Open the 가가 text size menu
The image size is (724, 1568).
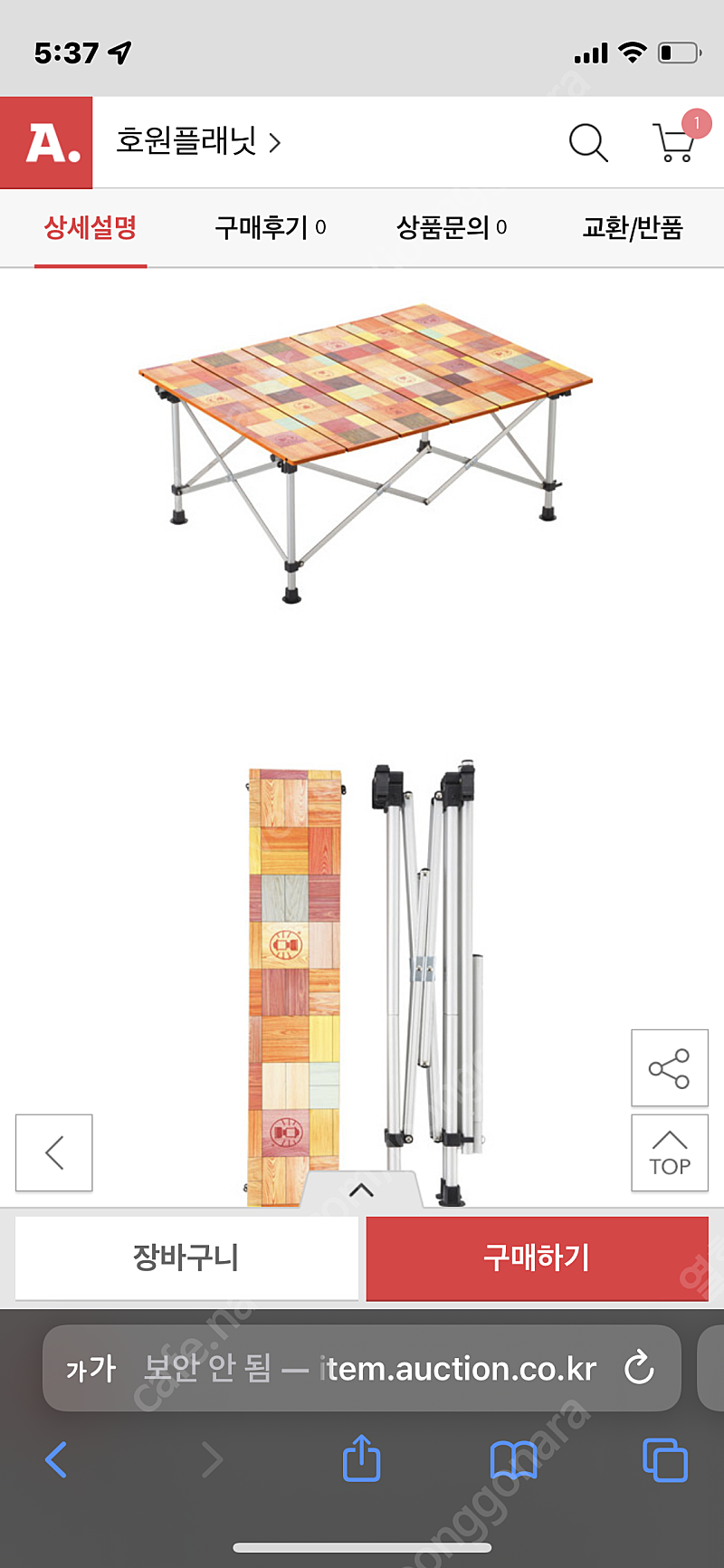pyautogui.click(x=90, y=1369)
